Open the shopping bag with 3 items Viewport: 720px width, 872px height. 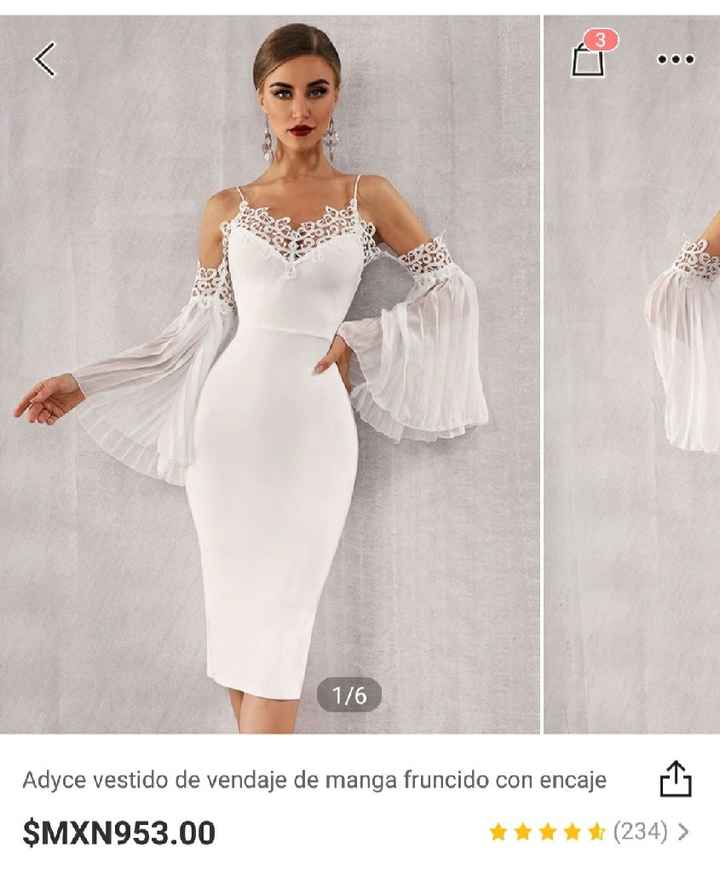point(588,59)
